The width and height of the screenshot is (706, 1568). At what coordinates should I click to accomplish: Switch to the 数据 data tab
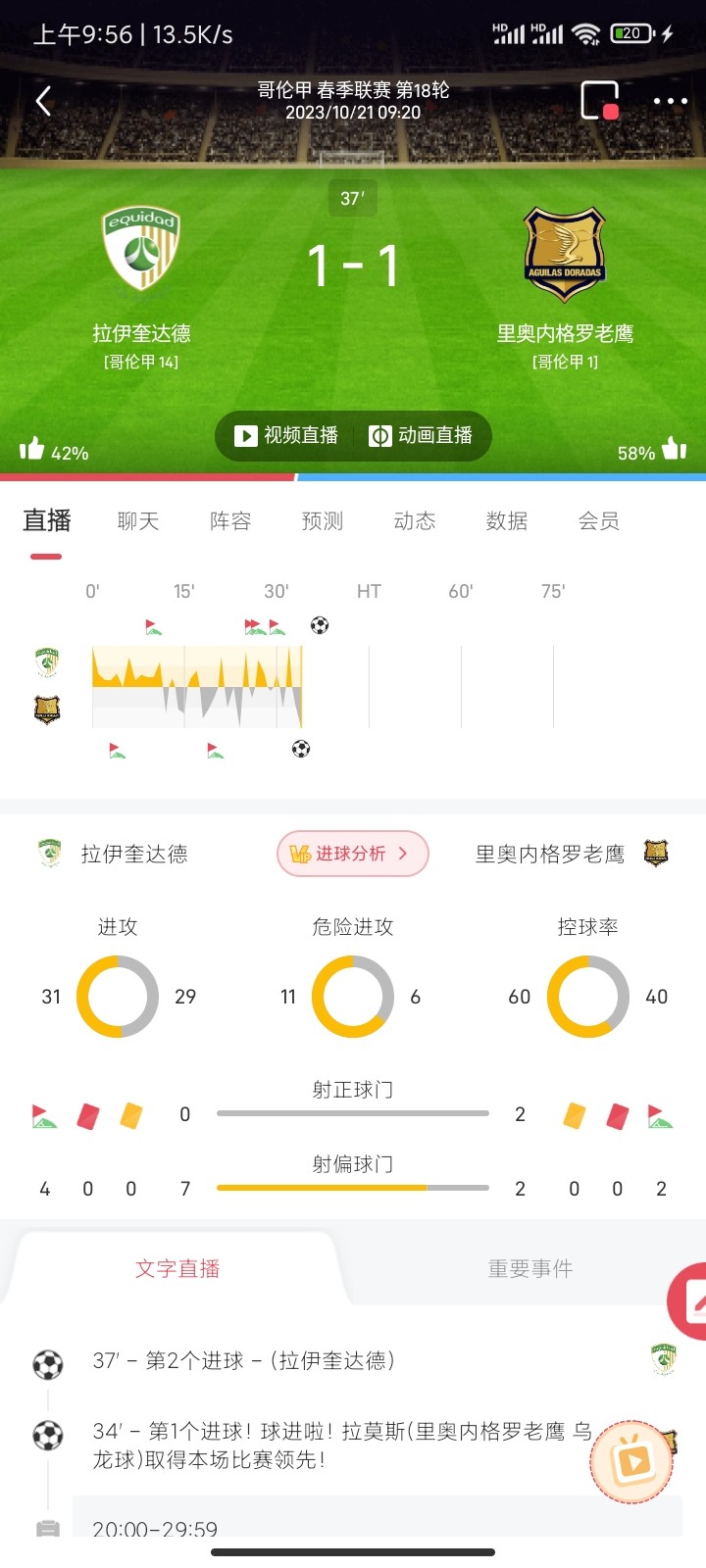[x=506, y=521]
